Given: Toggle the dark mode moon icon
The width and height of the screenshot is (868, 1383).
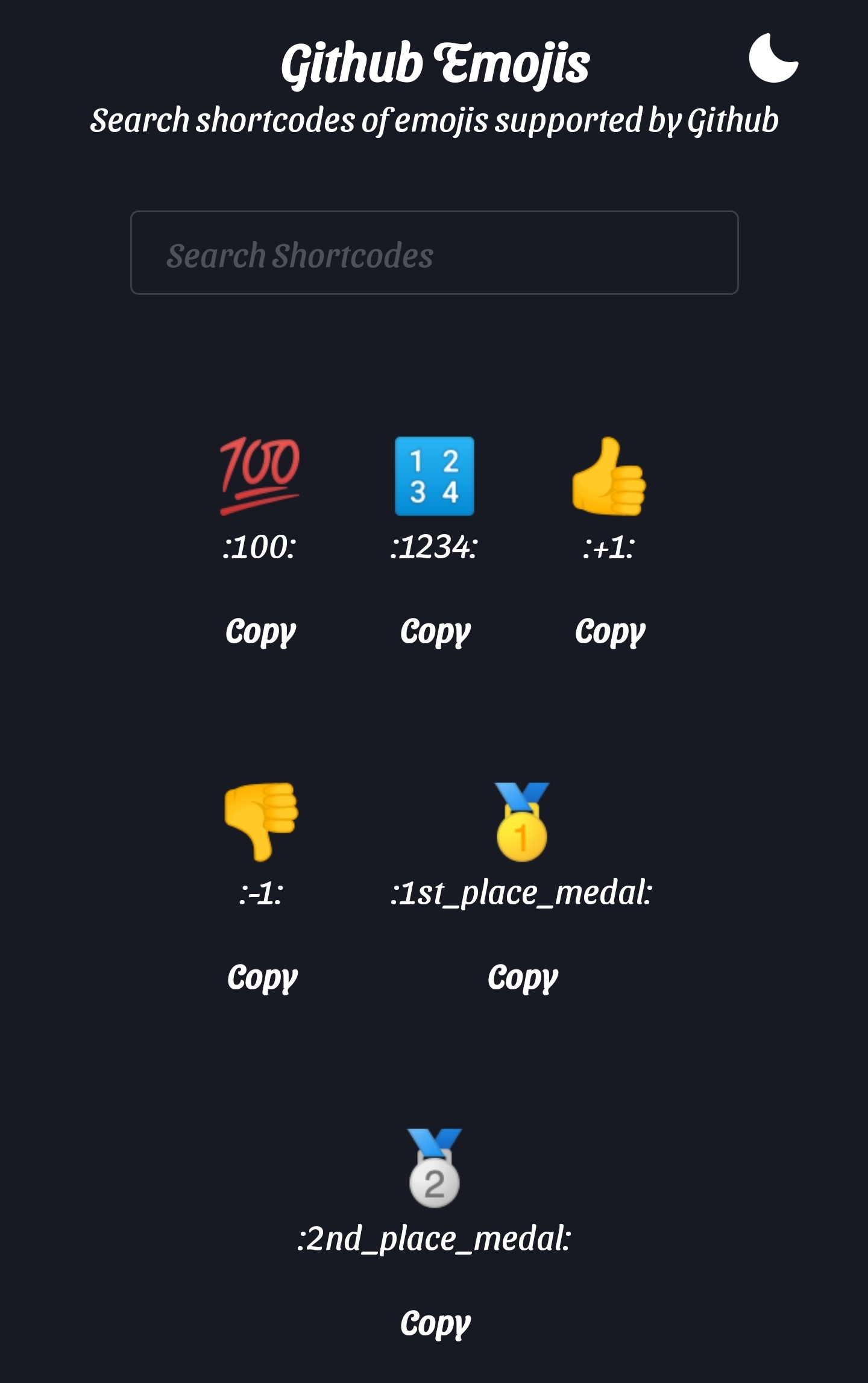Looking at the screenshot, I should (x=773, y=58).
